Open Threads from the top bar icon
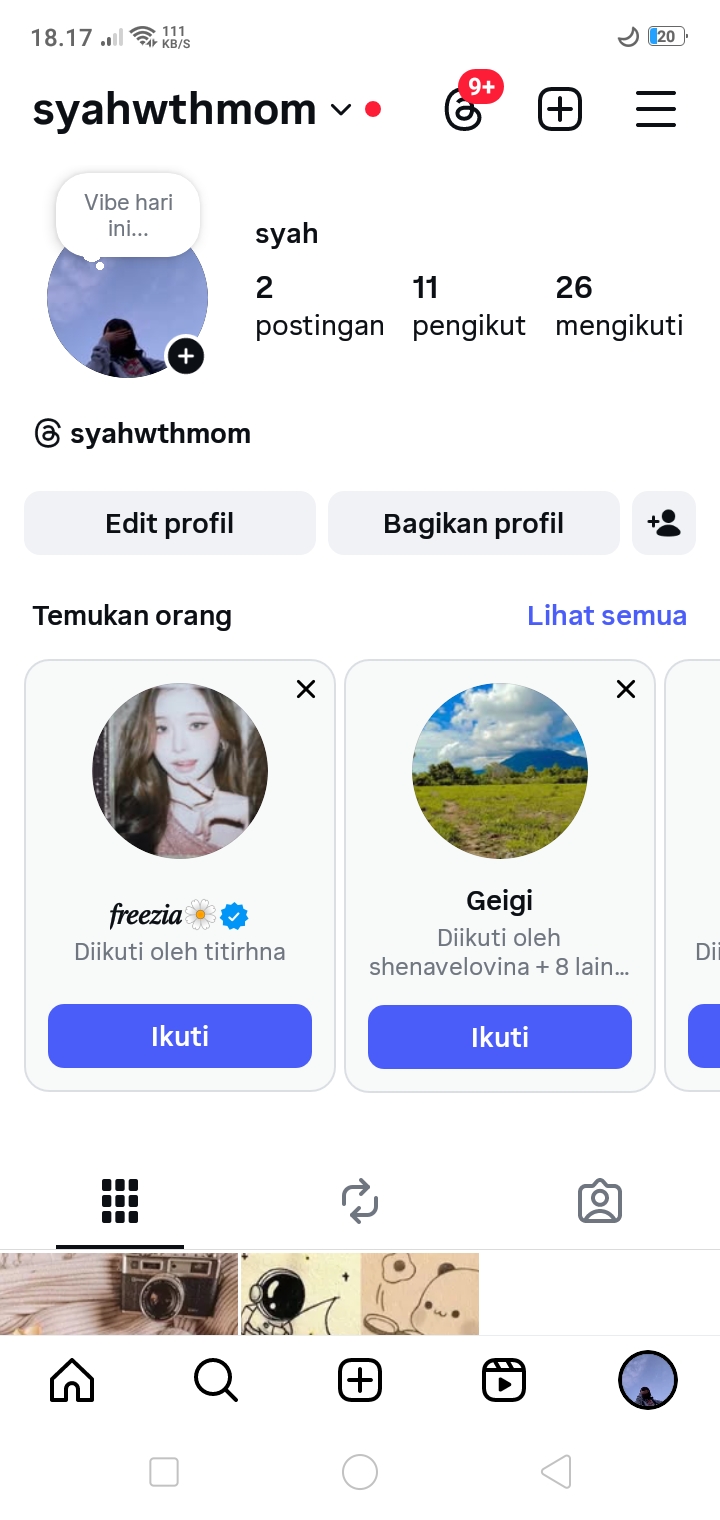Screen dimensions: 720x1520 point(463,109)
